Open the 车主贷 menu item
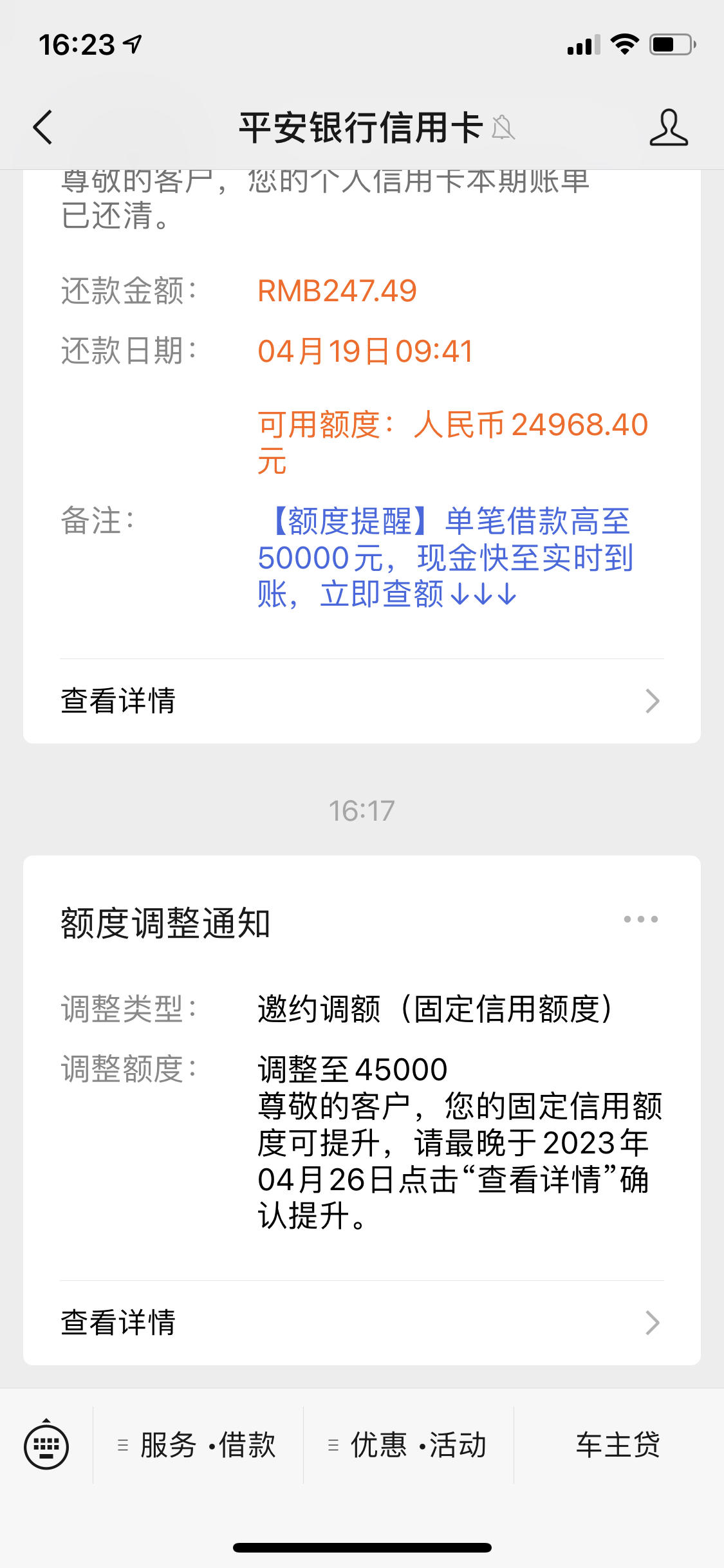 point(618,1445)
